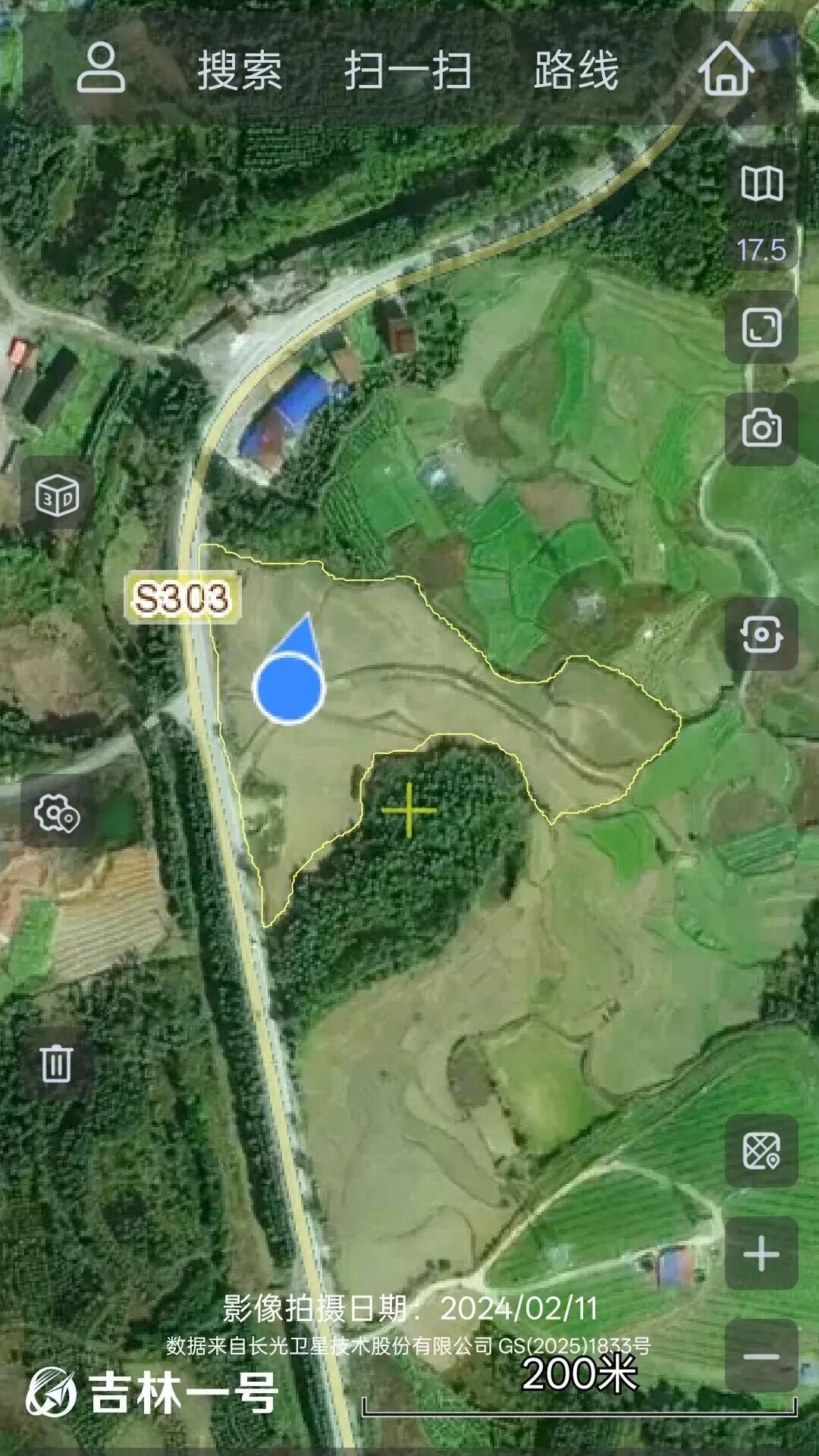819x1456 pixels.
Task: Tap 扫一扫 to scan
Action: 407,70
